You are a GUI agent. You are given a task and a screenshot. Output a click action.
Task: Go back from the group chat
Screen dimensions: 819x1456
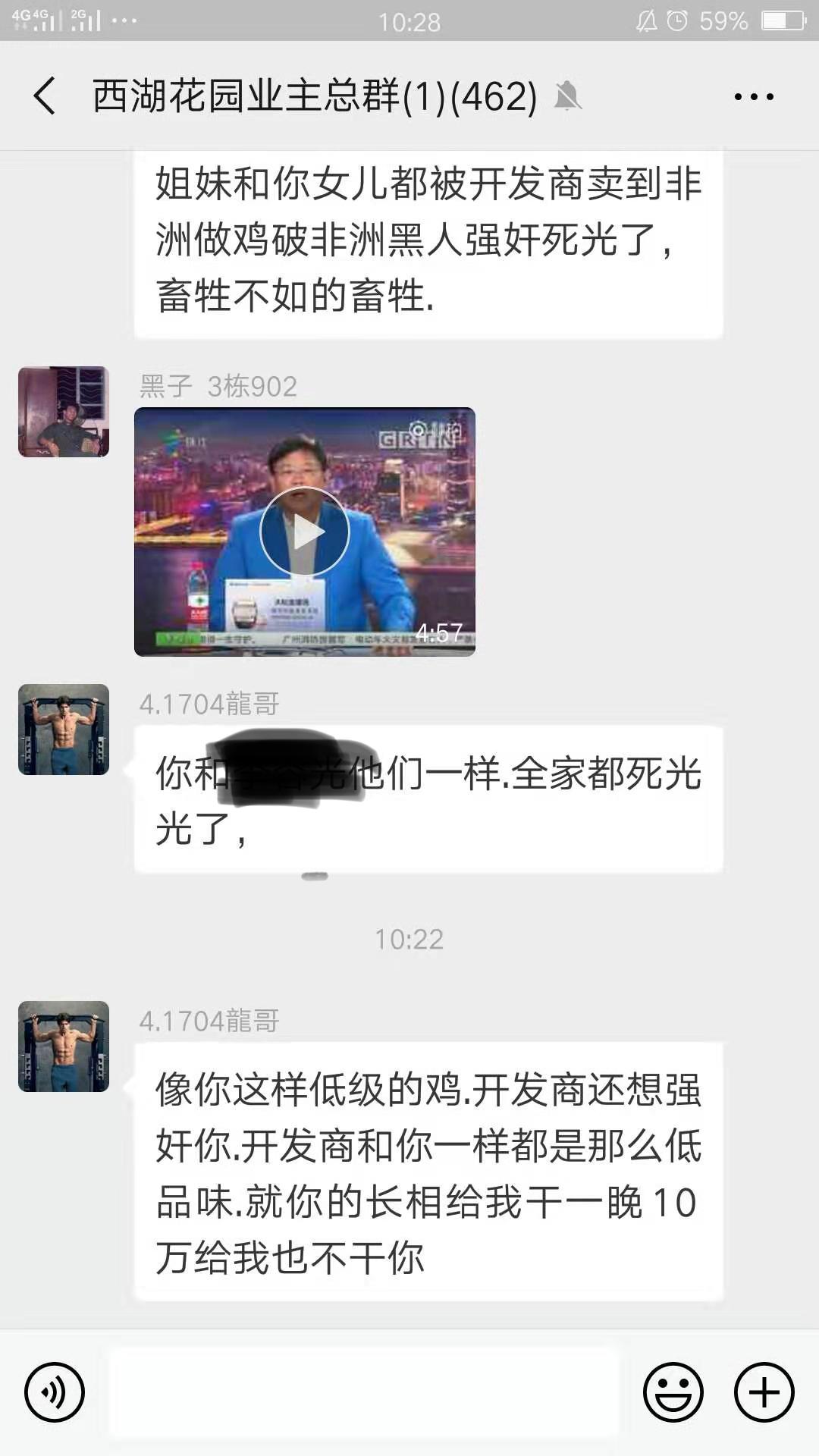point(45,96)
